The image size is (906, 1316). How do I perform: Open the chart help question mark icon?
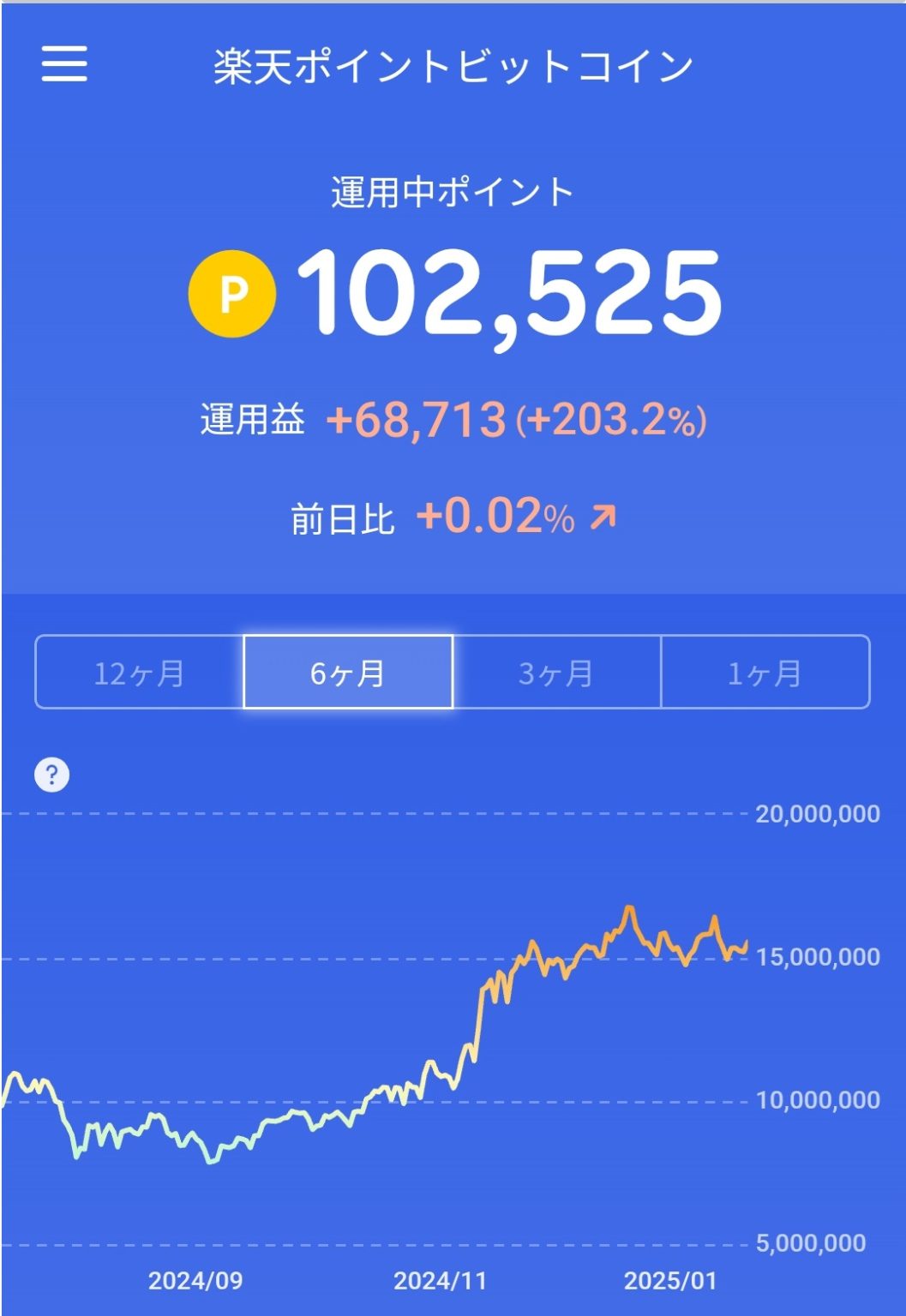[51, 775]
